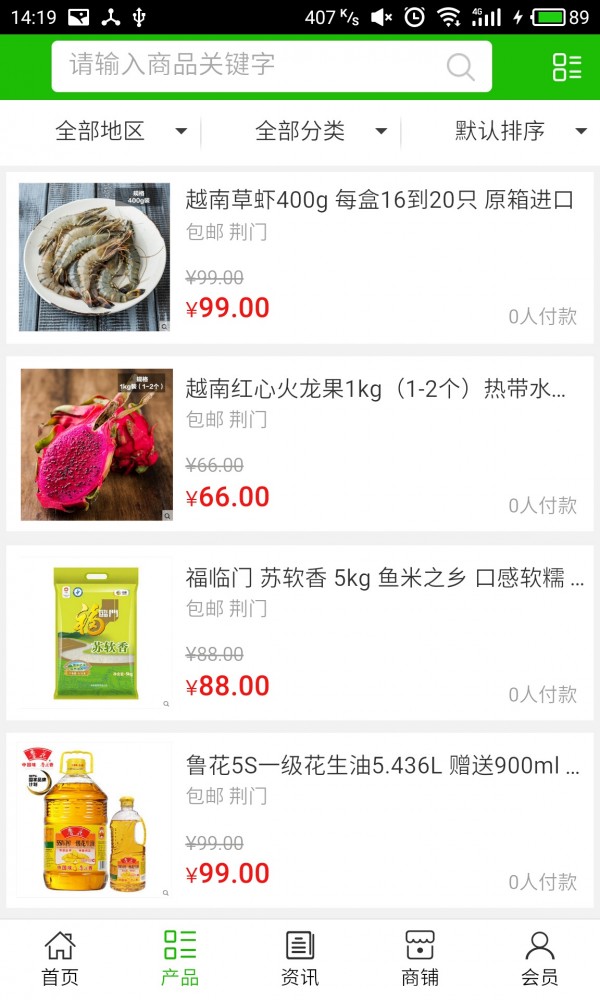Select the 产品 products tab

(180, 959)
